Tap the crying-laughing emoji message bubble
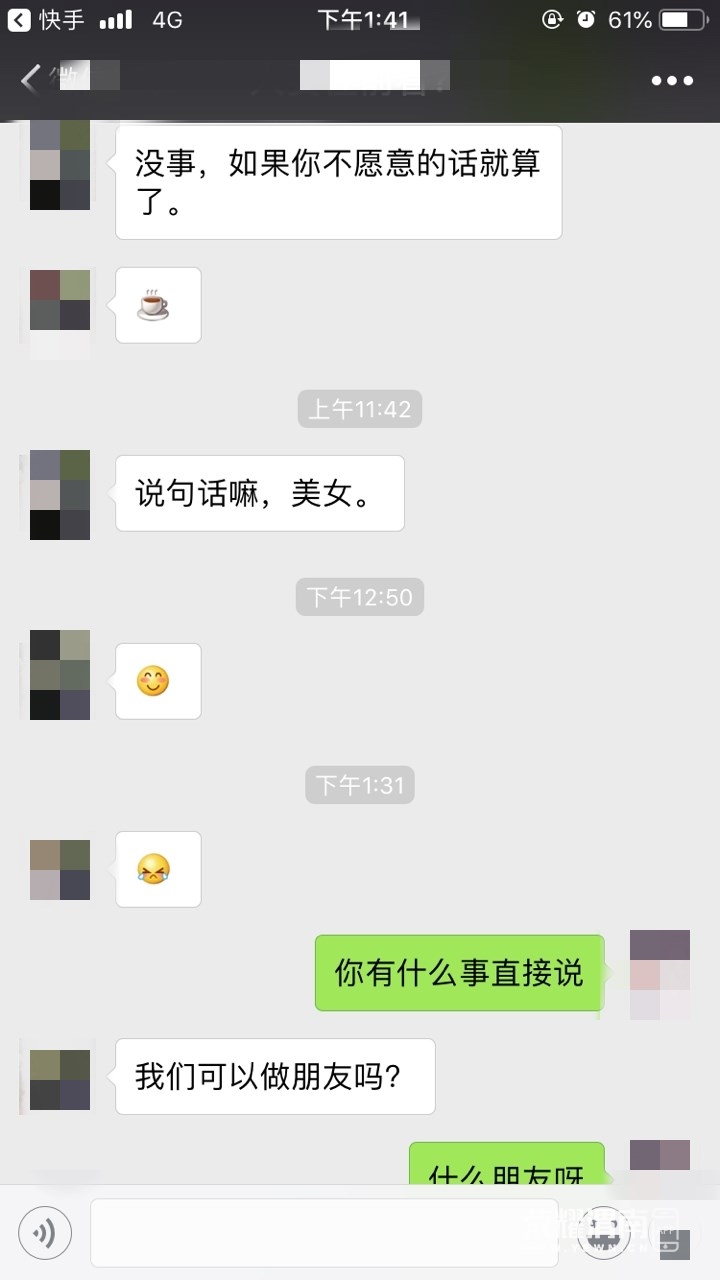This screenshot has height=1280, width=720. (157, 869)
